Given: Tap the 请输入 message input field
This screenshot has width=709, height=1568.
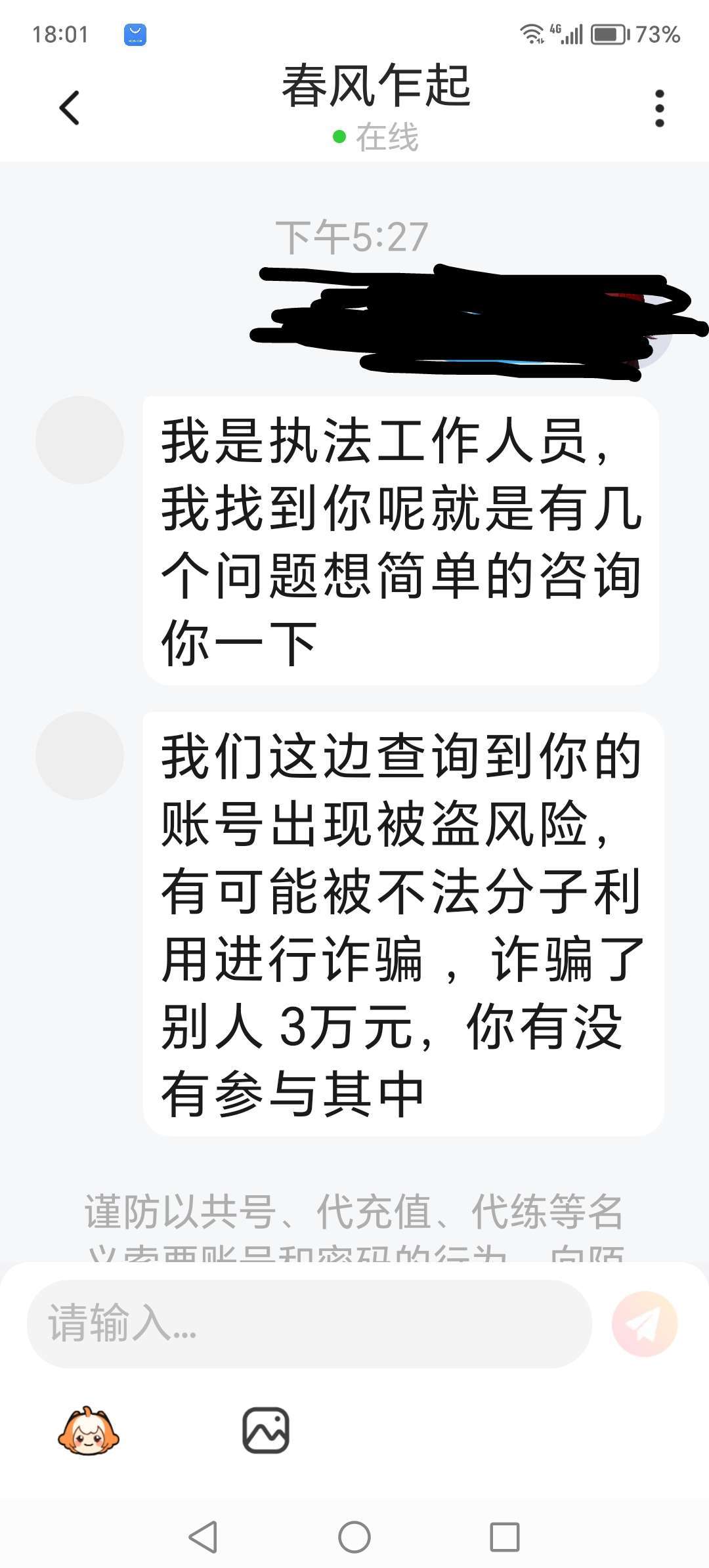Looking at the screenshot, I should click(x=309, y=1323).
